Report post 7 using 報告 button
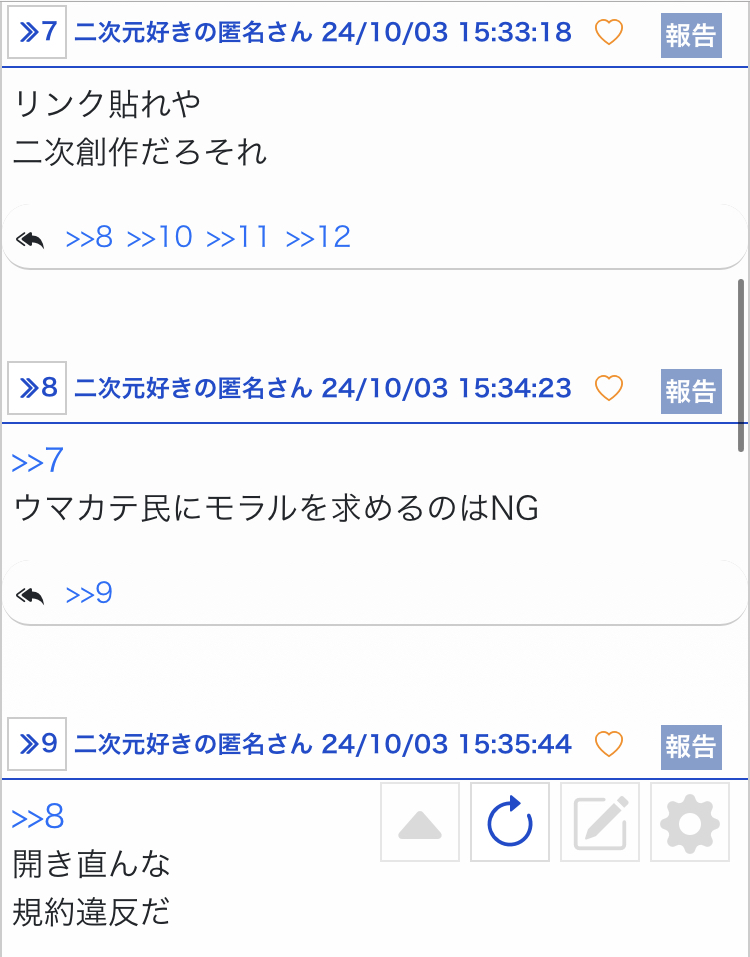 click(691, 35)
